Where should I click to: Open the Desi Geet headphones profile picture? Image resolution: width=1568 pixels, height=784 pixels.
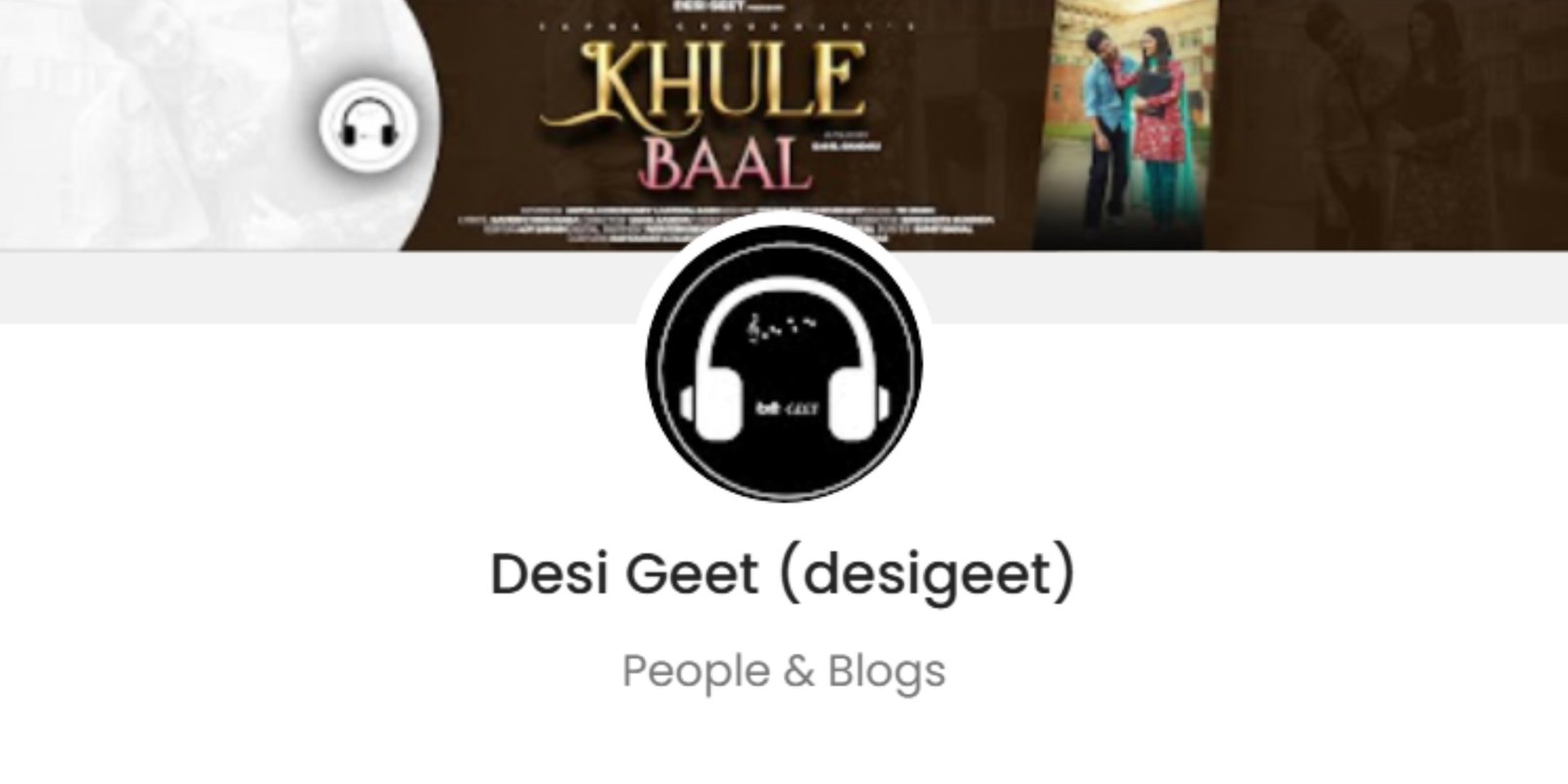coord(783,362)
